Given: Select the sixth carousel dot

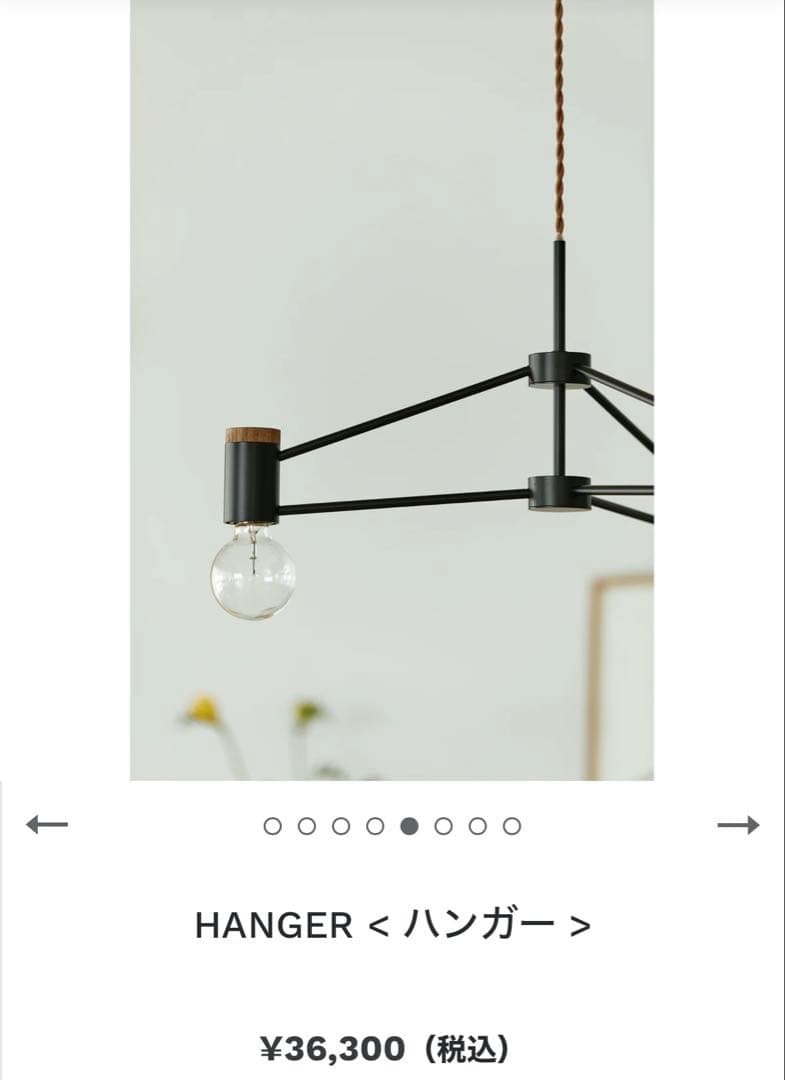Looking at the screenshot, I should click(443, 827).
